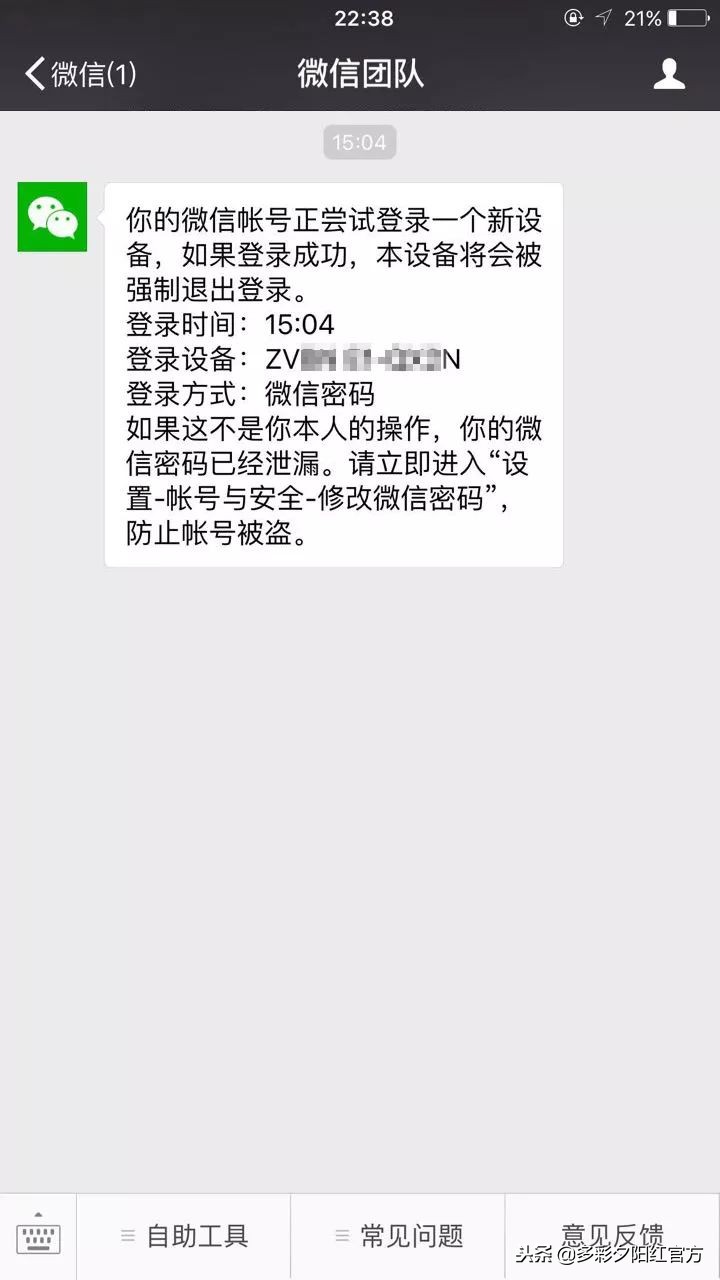Tap the location arrow icon in status bar

tap(601, 16)
